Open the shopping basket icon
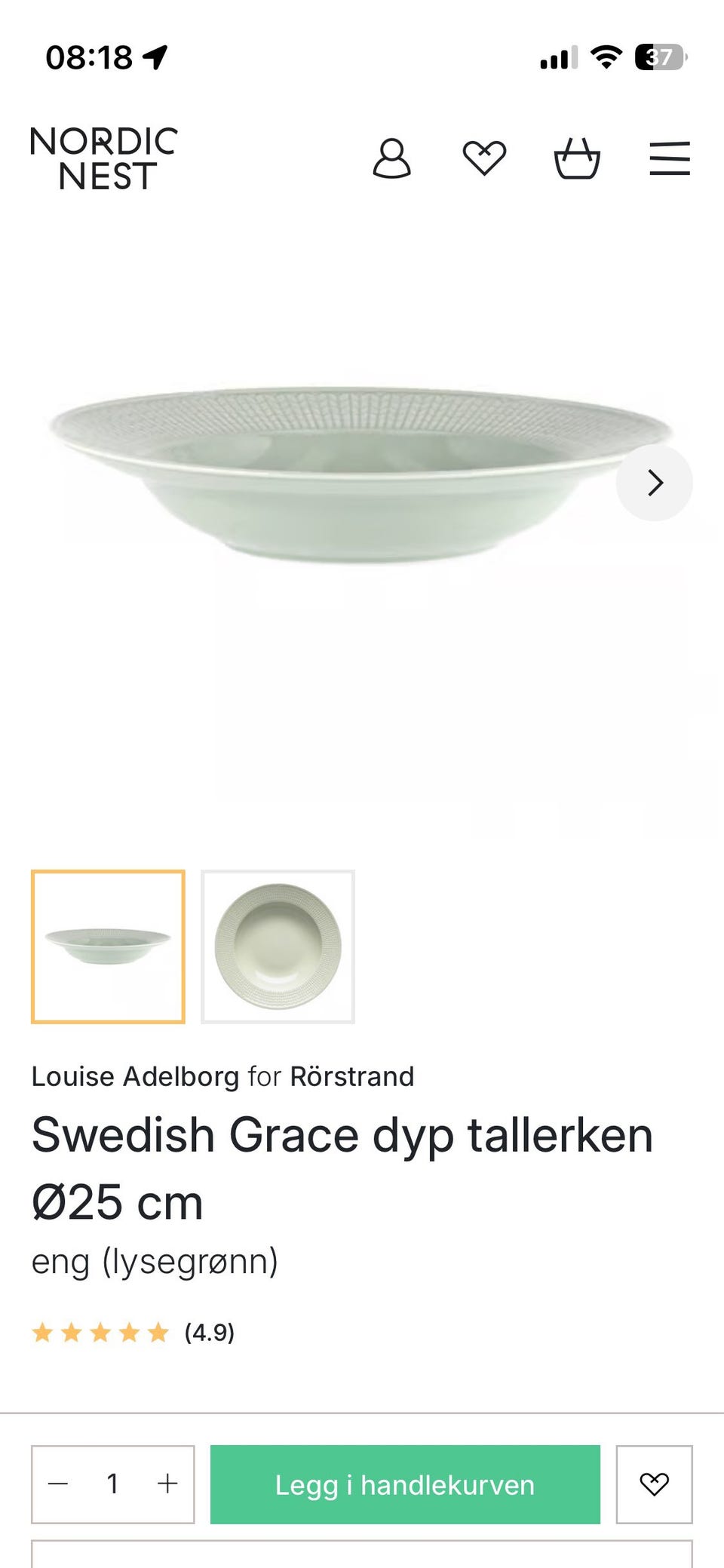This screenshot has height=1568, width=724. click(x=577, y=158)
